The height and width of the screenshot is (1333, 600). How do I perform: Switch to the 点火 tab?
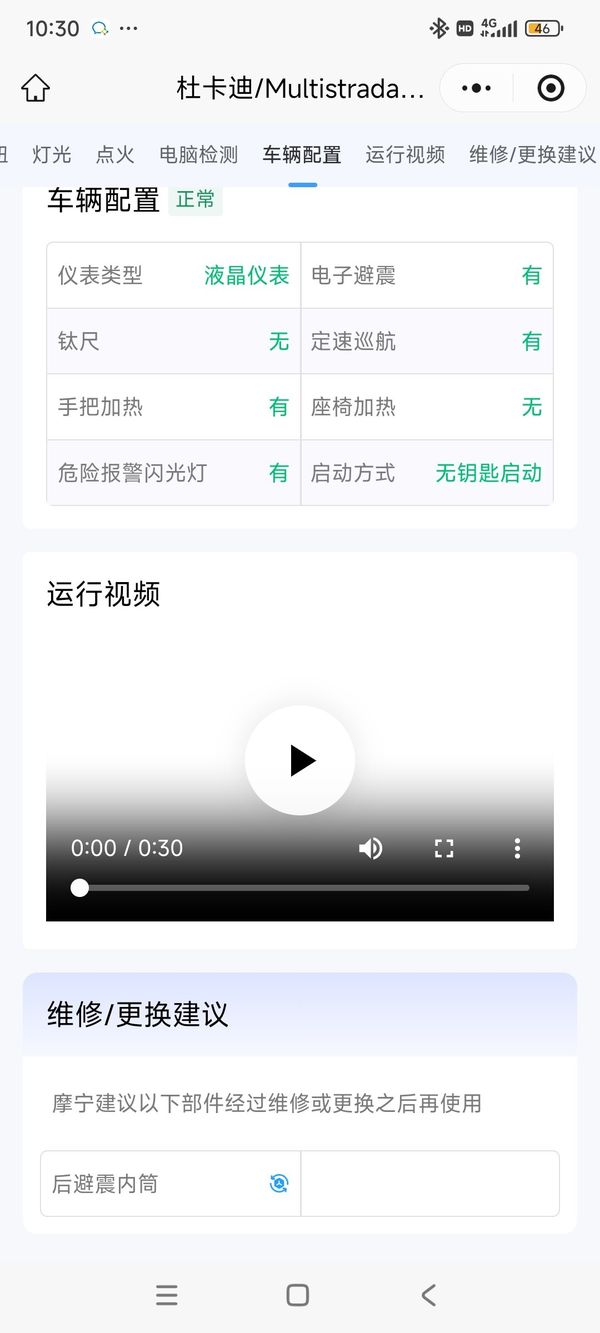[115, 154]
